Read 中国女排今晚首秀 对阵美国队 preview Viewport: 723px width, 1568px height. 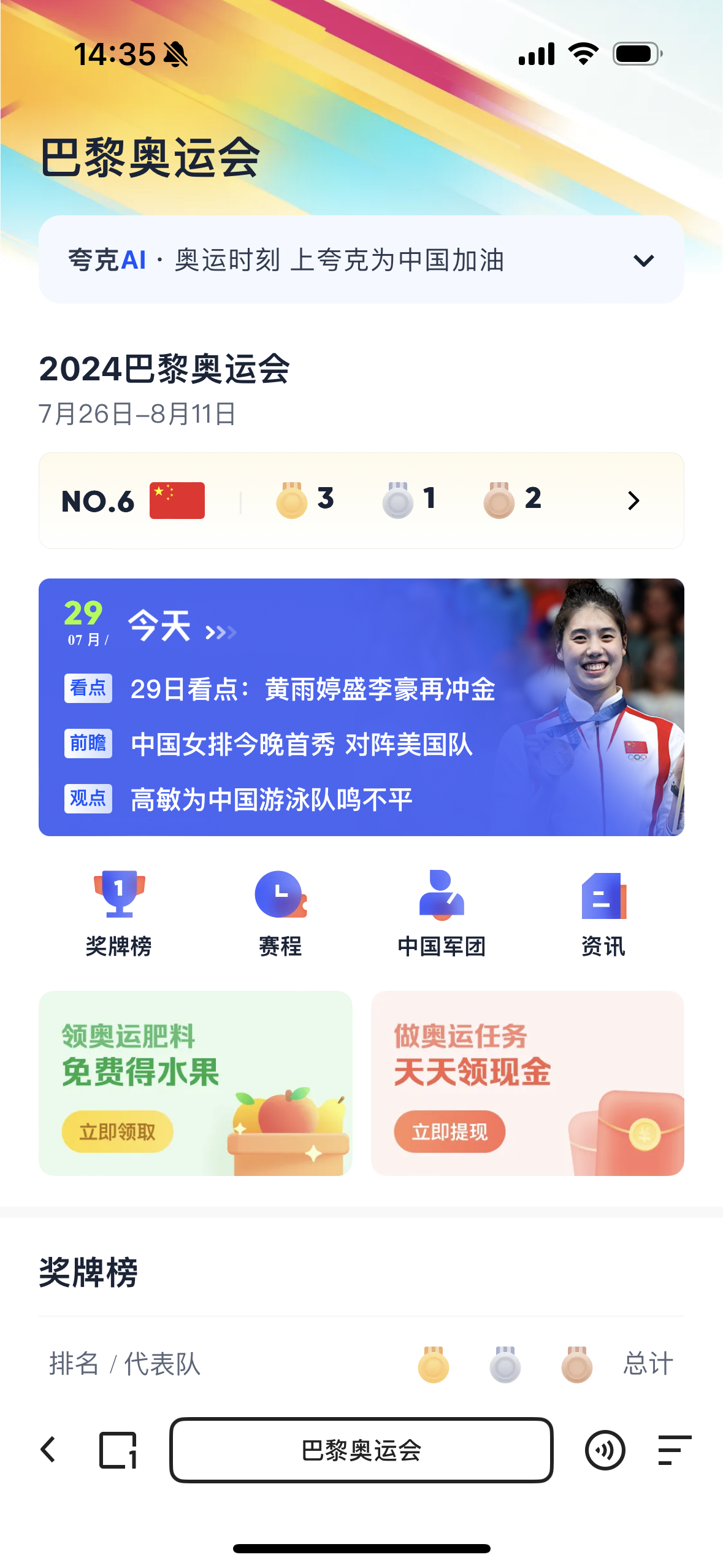click(x=301, y=745)
